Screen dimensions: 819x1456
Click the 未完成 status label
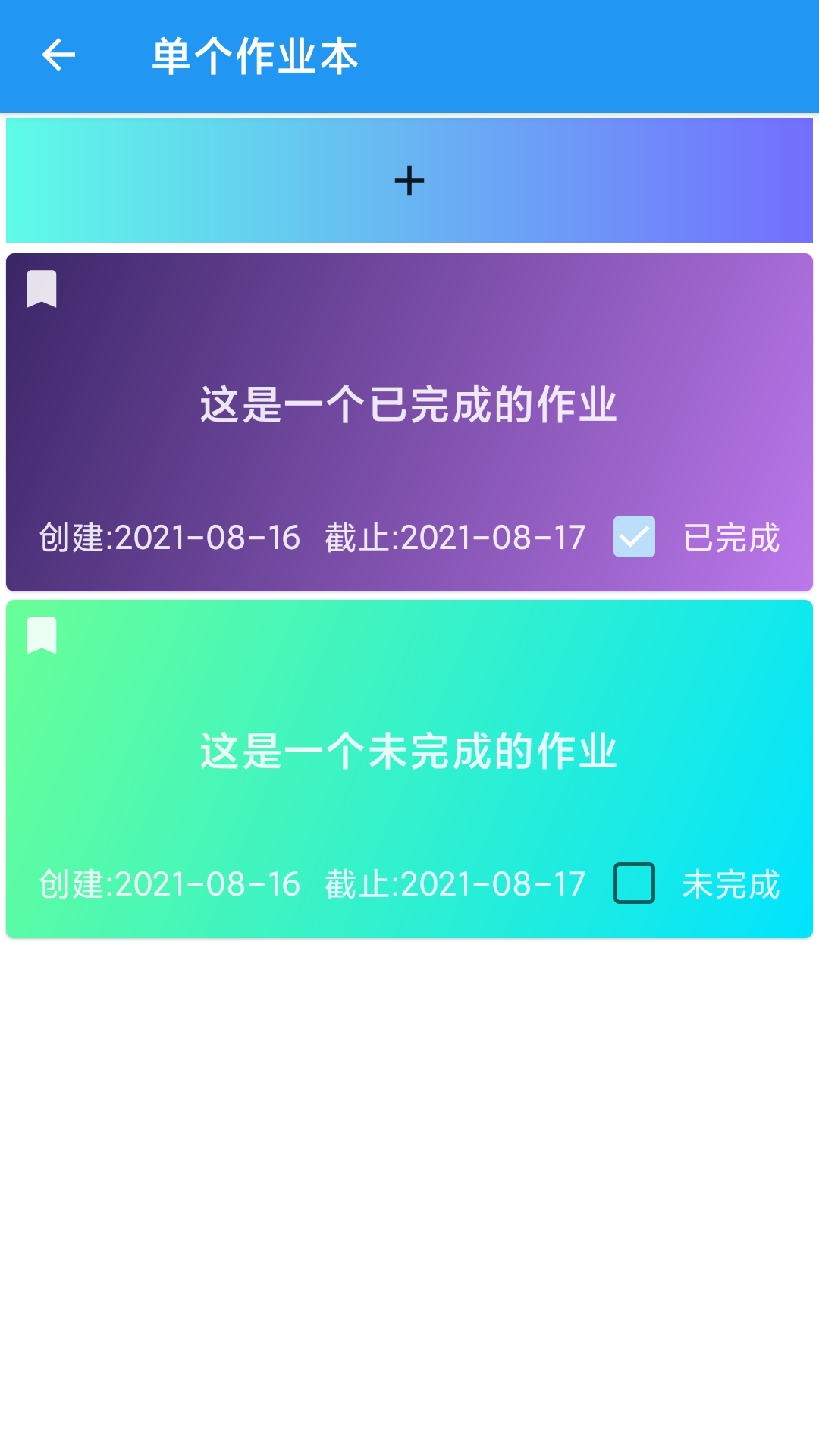[732, 883]
